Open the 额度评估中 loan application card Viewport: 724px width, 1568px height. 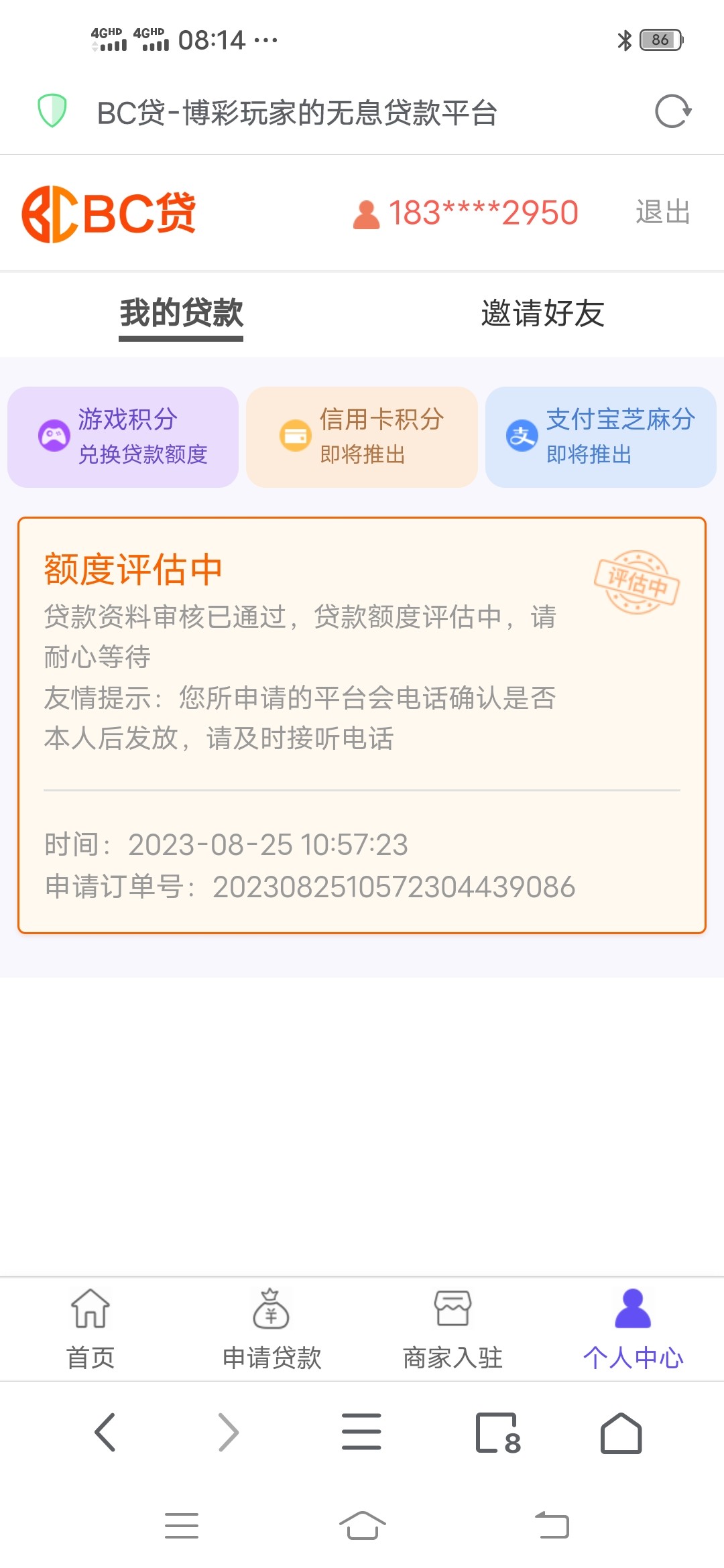click(362, 725)
